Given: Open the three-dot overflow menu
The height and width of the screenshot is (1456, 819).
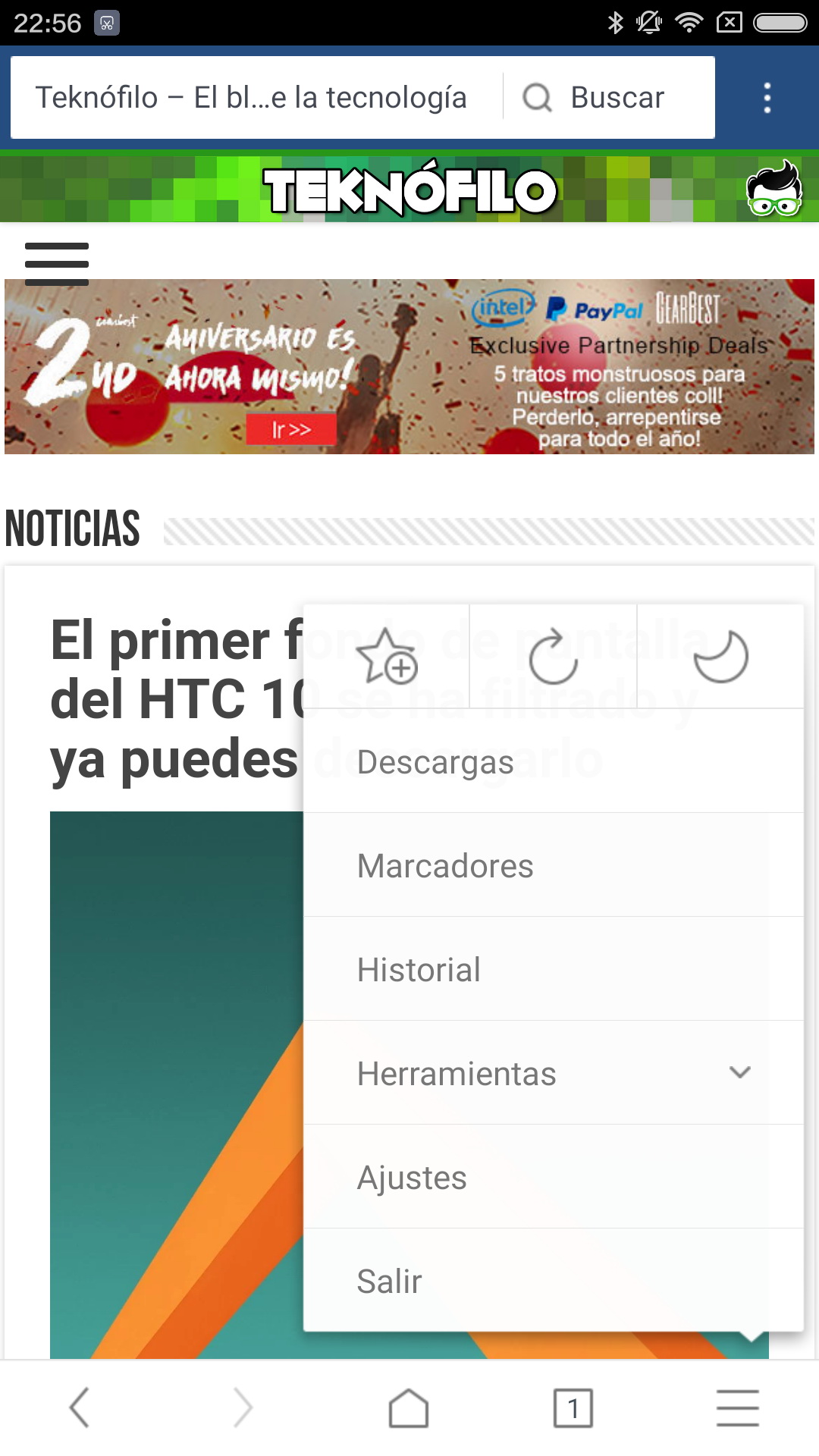Looking at the screenshot, I should (767, 98).
